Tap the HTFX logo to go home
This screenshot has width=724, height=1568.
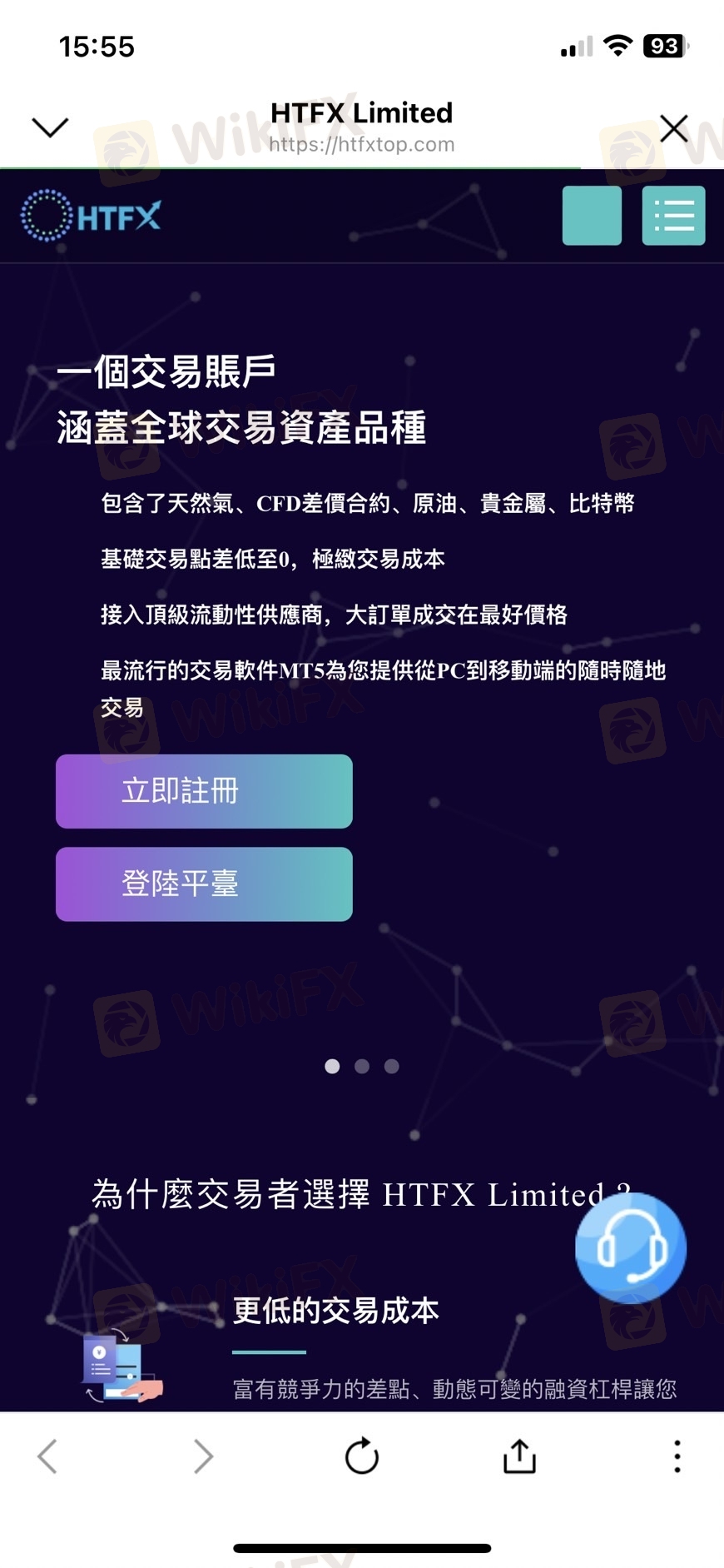[91, 216]
